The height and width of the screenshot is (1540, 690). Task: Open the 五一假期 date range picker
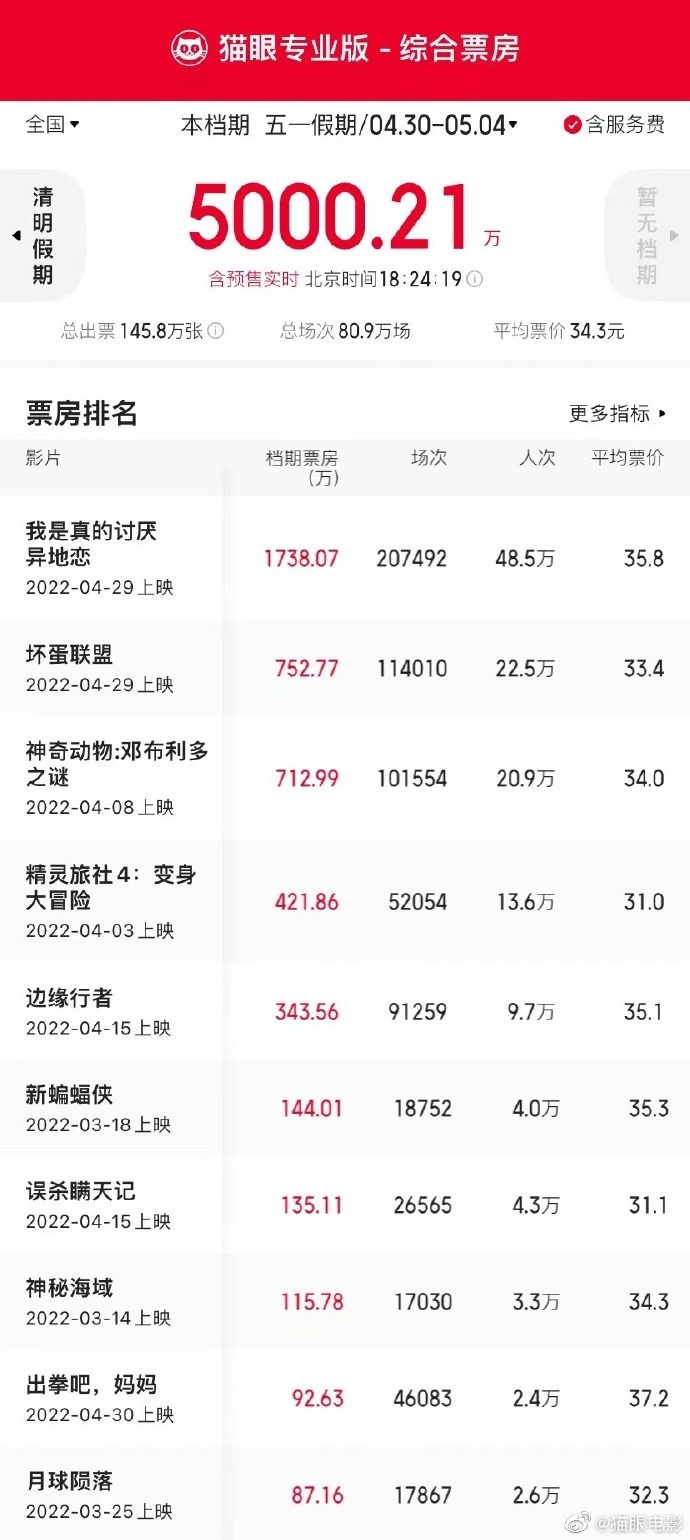tap(391, 125)
